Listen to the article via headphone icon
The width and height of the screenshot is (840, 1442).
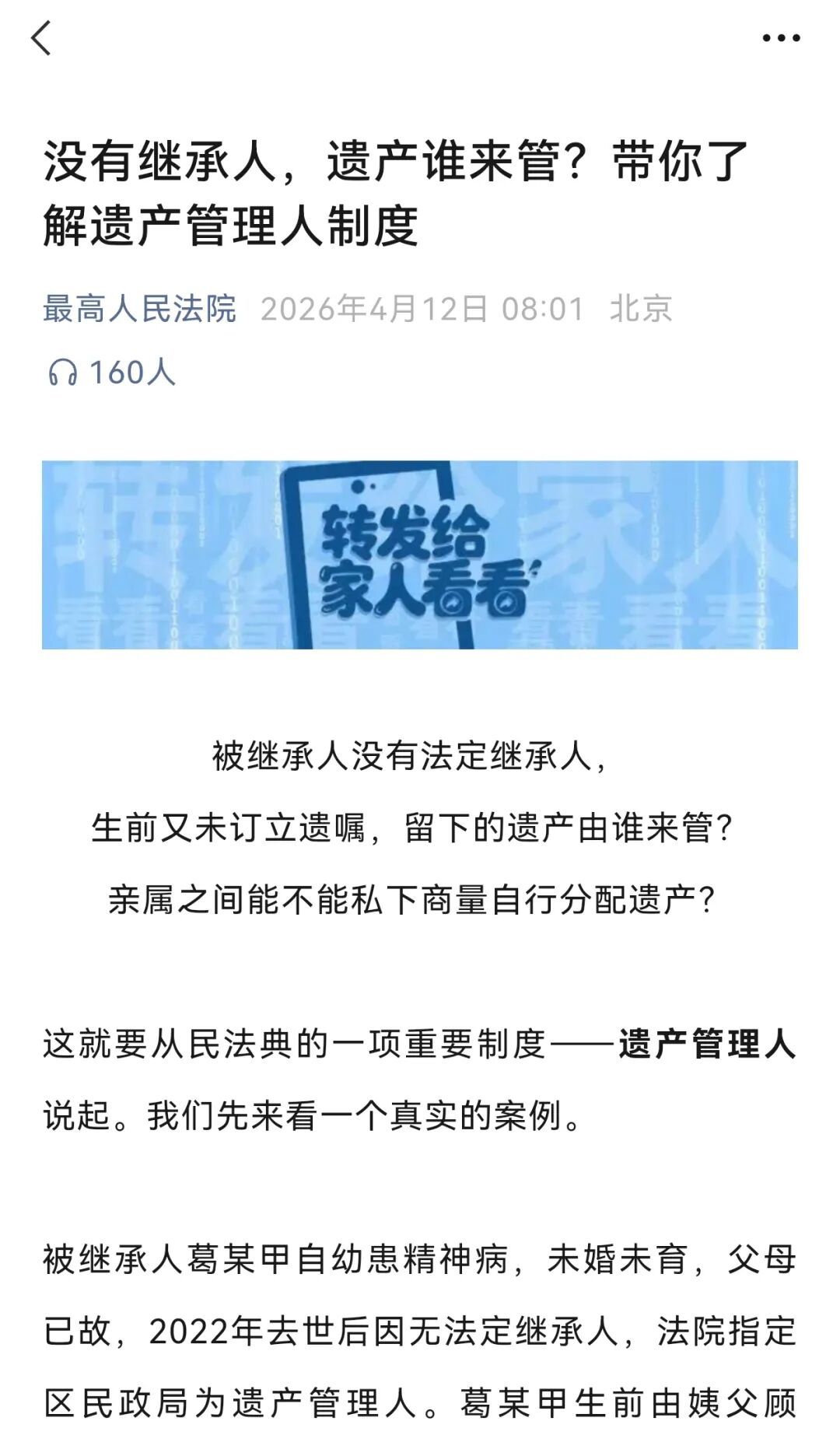point(63,373)
